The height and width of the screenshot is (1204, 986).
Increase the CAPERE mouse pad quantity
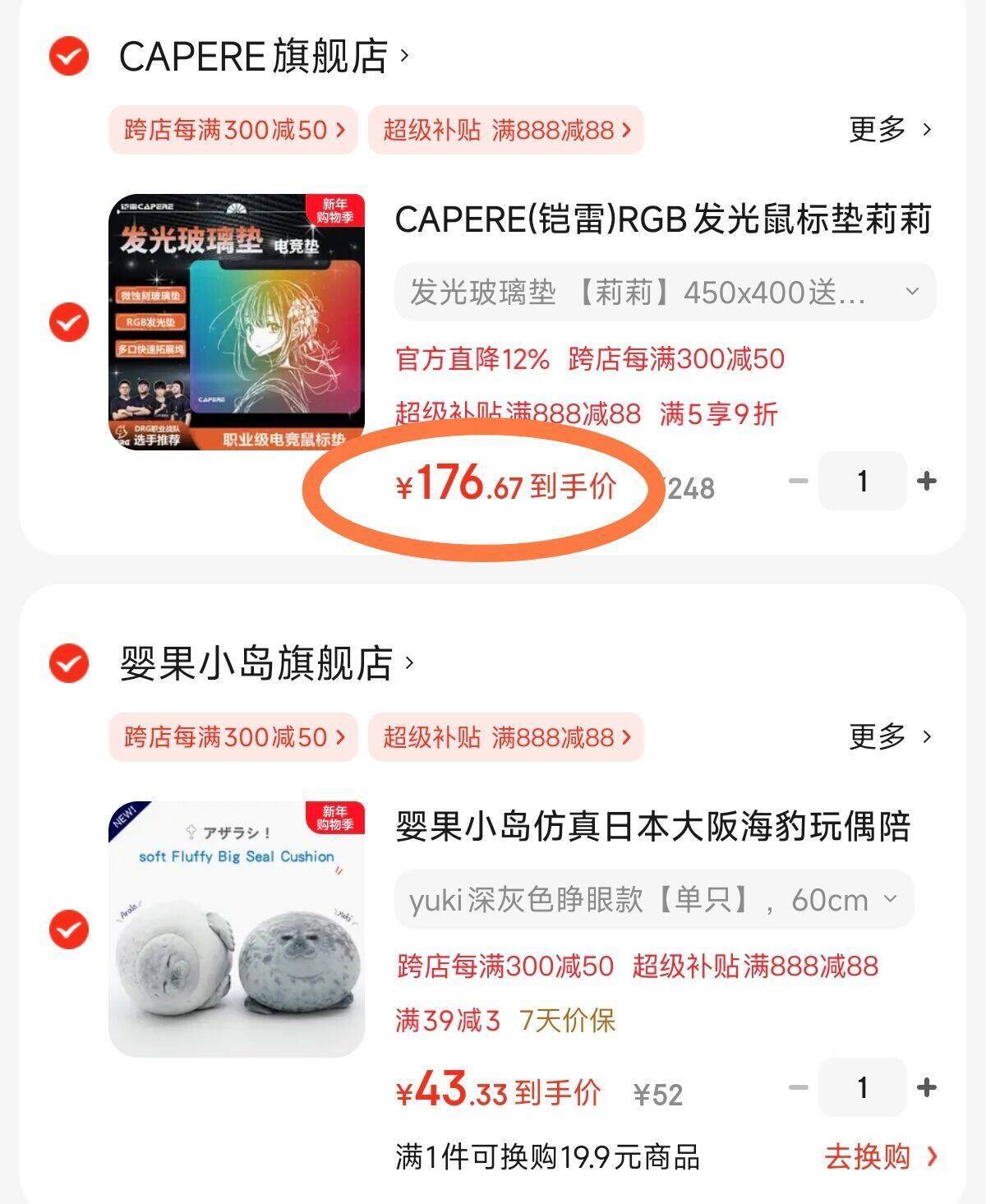927,482
